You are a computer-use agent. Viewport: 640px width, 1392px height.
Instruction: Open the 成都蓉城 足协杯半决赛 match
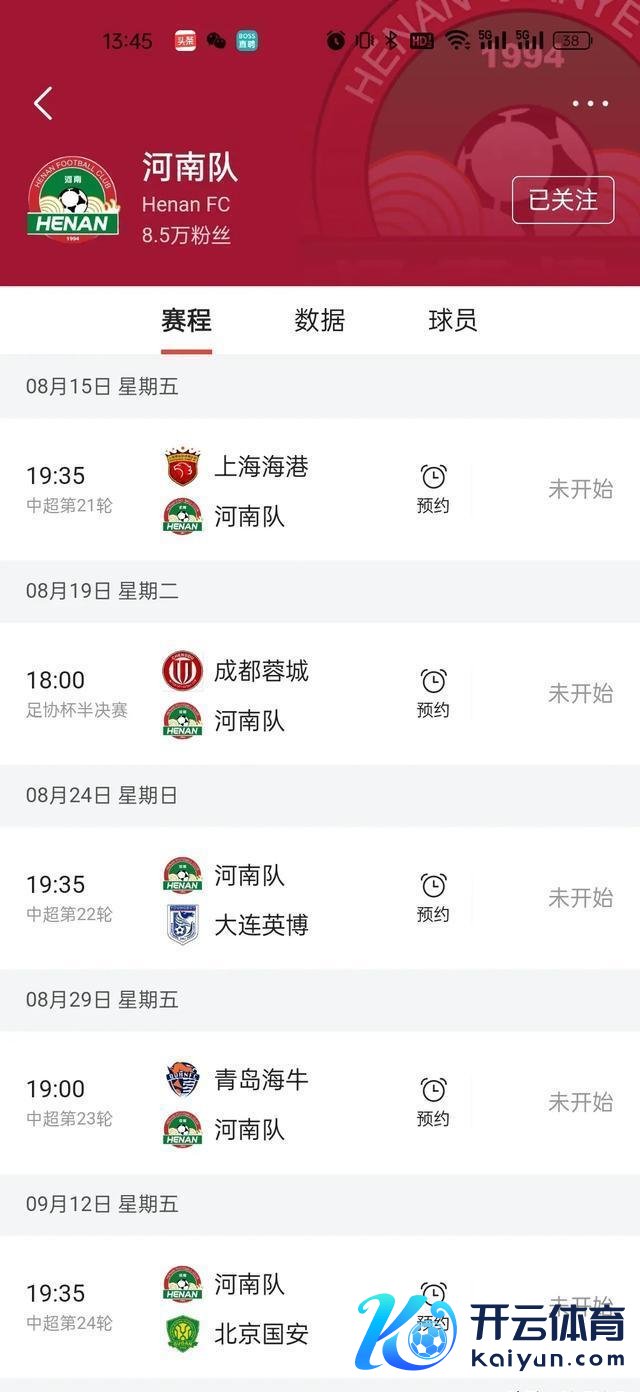(x=260, y=694)
